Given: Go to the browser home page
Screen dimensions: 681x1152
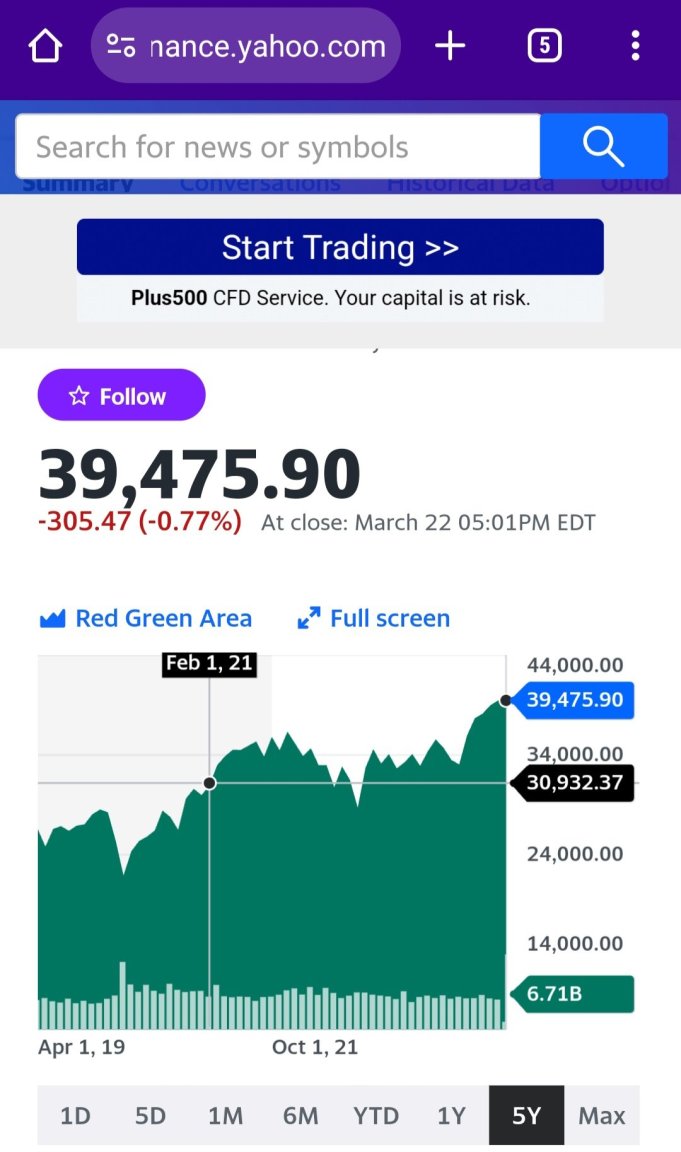Looking at the screenshot, I should point(45,47).
